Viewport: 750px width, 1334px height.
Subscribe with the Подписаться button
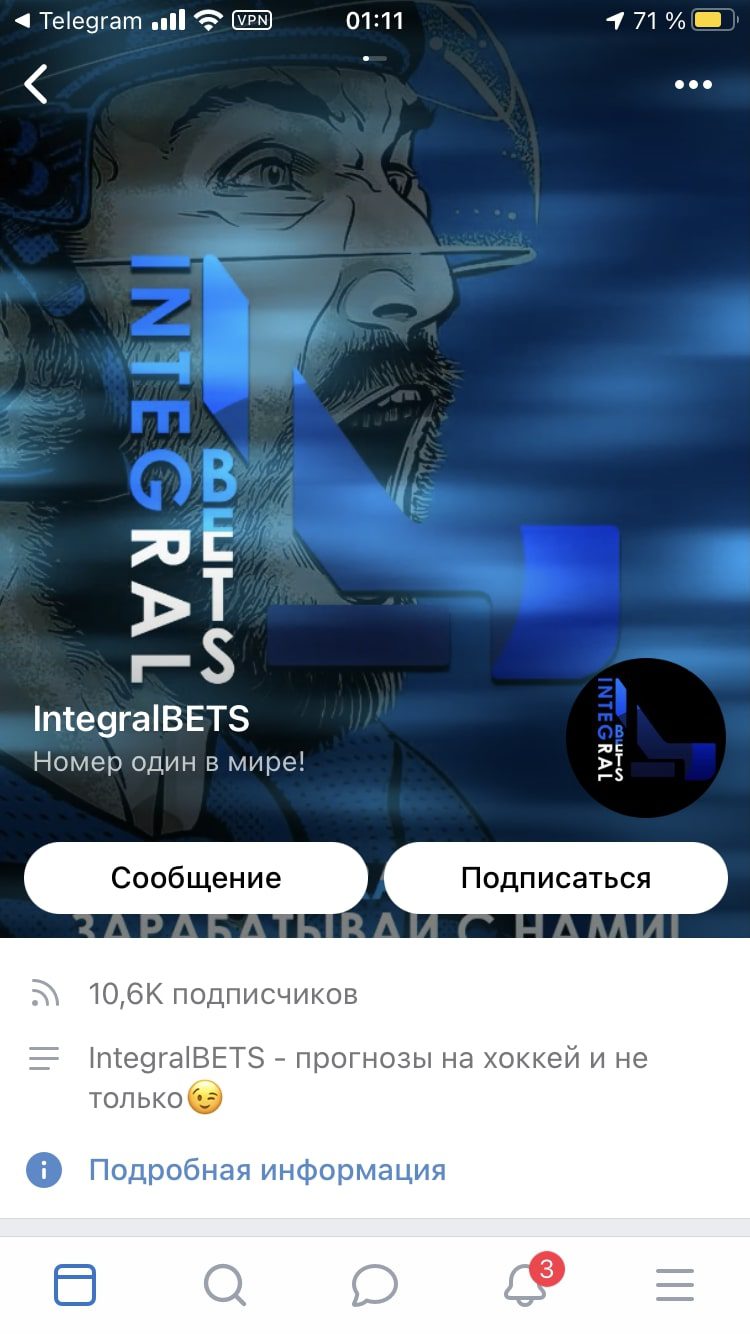pyautogui.click(x=555, y=878)
